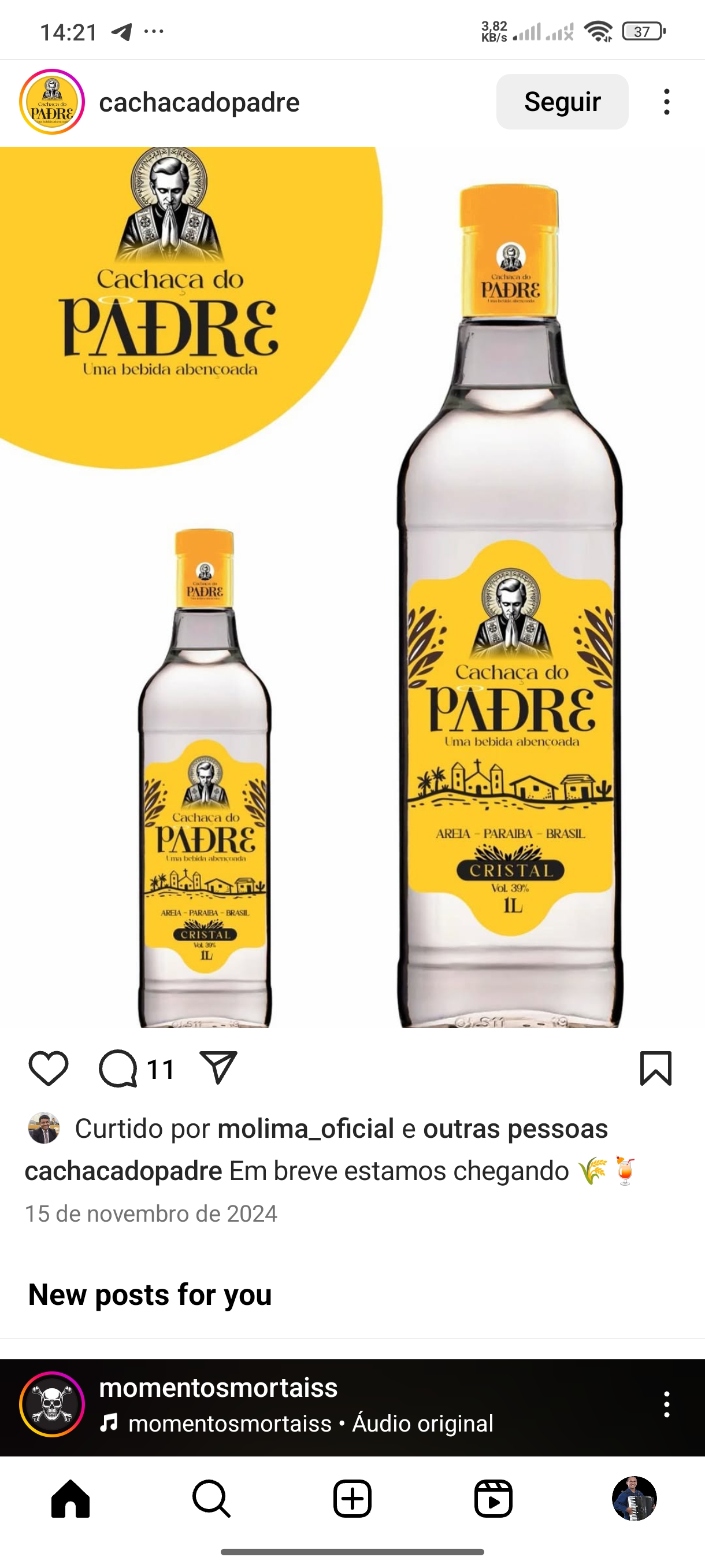Bookmark the cachacadopadre post
The image size is (705, 1568).
655,1068
